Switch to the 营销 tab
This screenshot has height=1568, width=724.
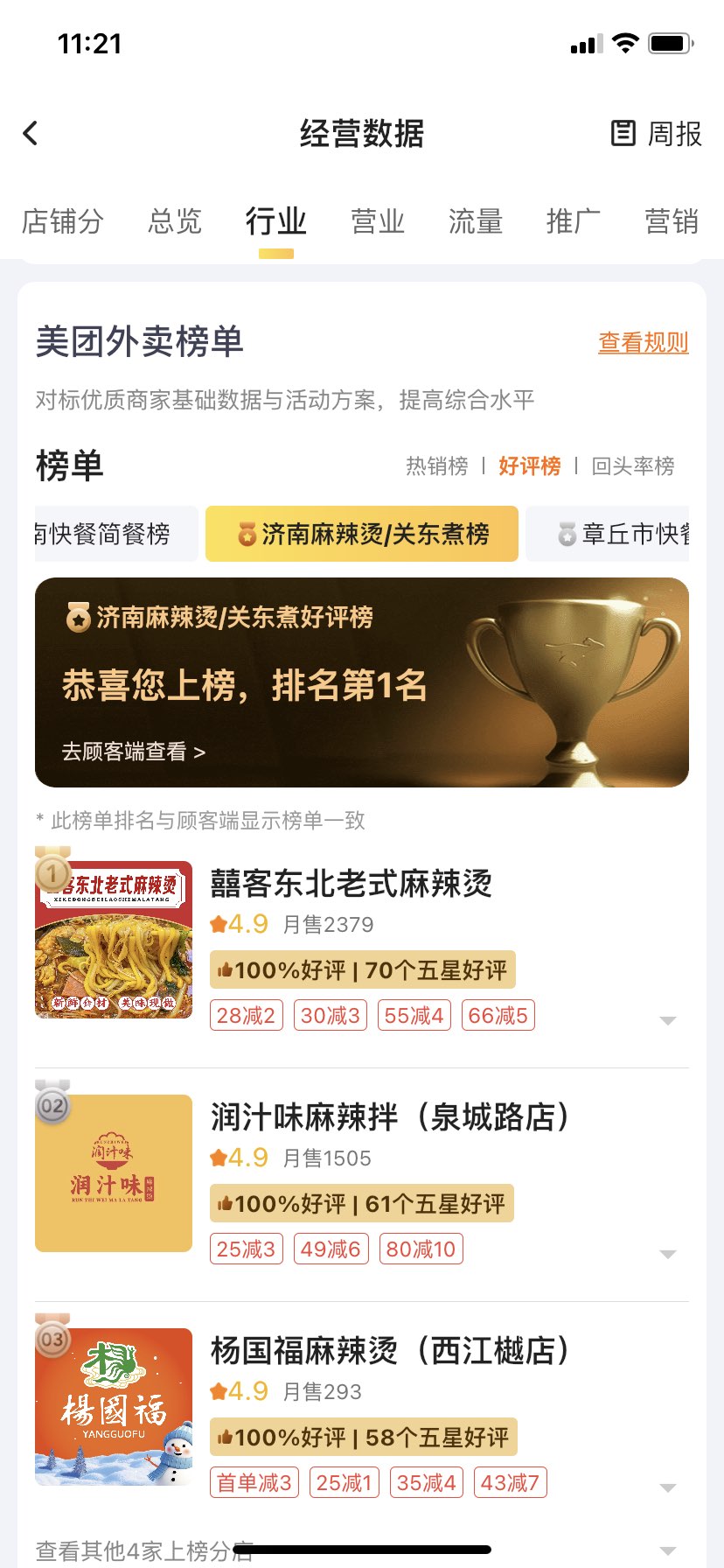[x=671, y=221]
